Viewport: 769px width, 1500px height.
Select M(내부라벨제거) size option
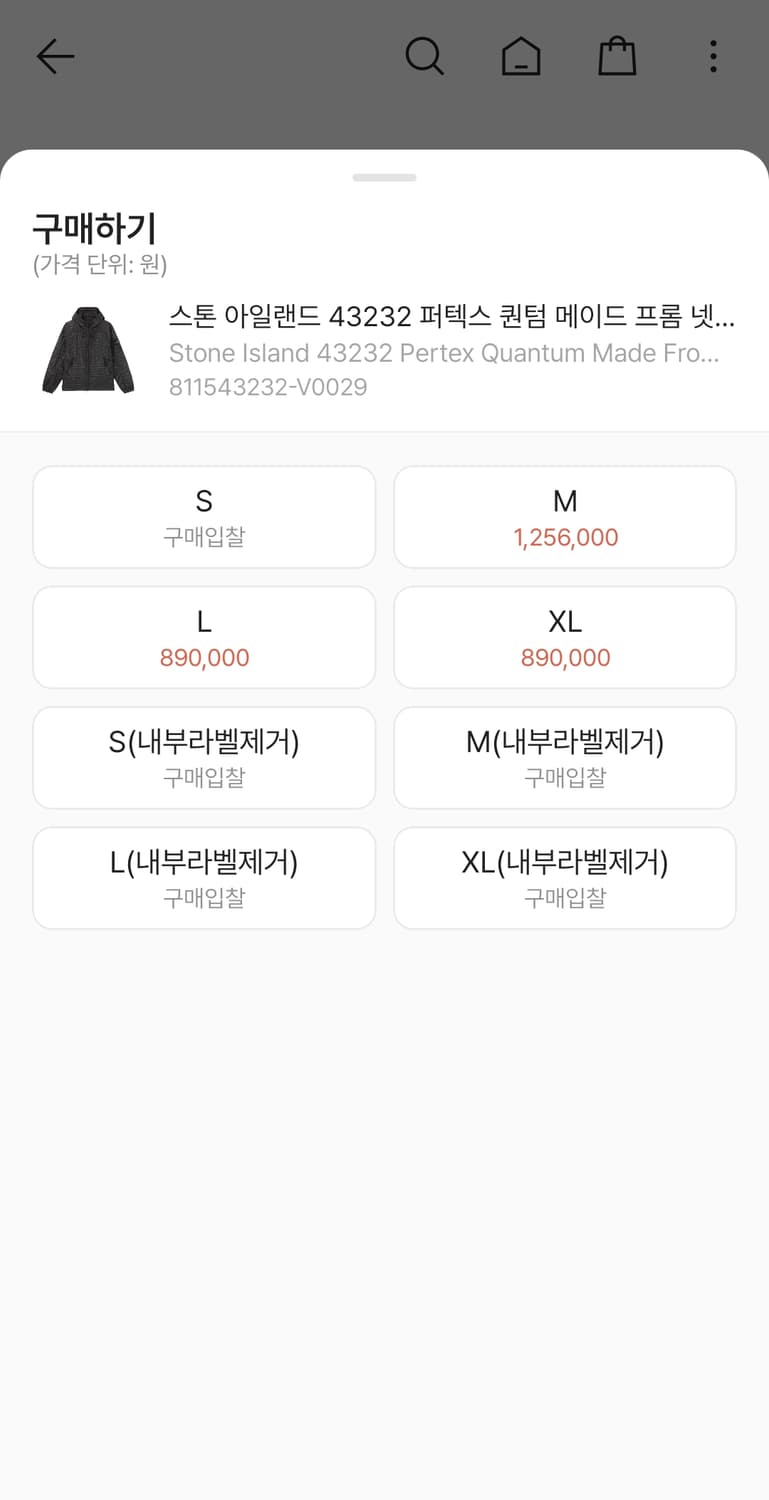click(x=564, y=757)
